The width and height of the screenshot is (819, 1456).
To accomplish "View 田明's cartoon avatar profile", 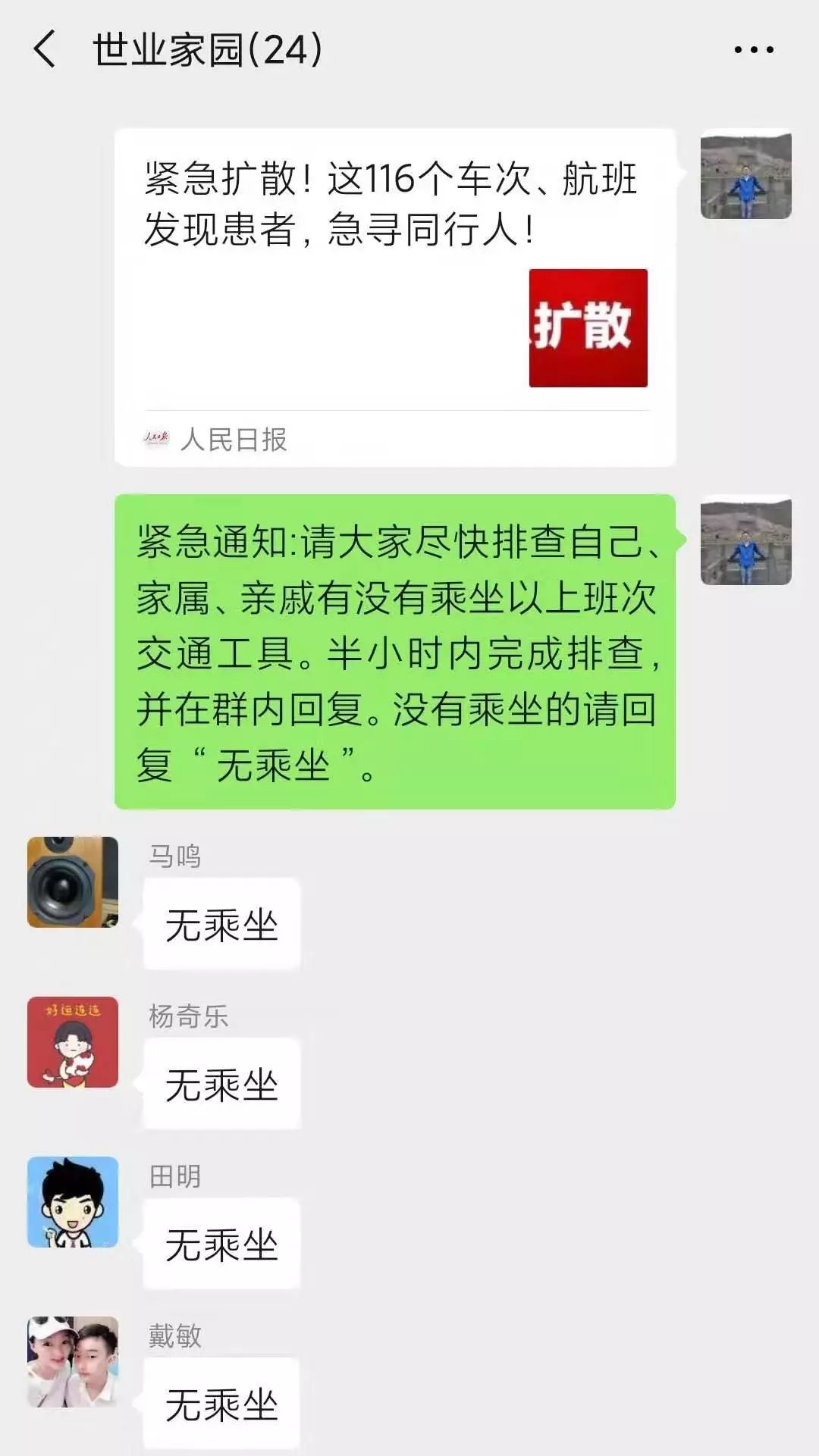I will [73, 1202].
